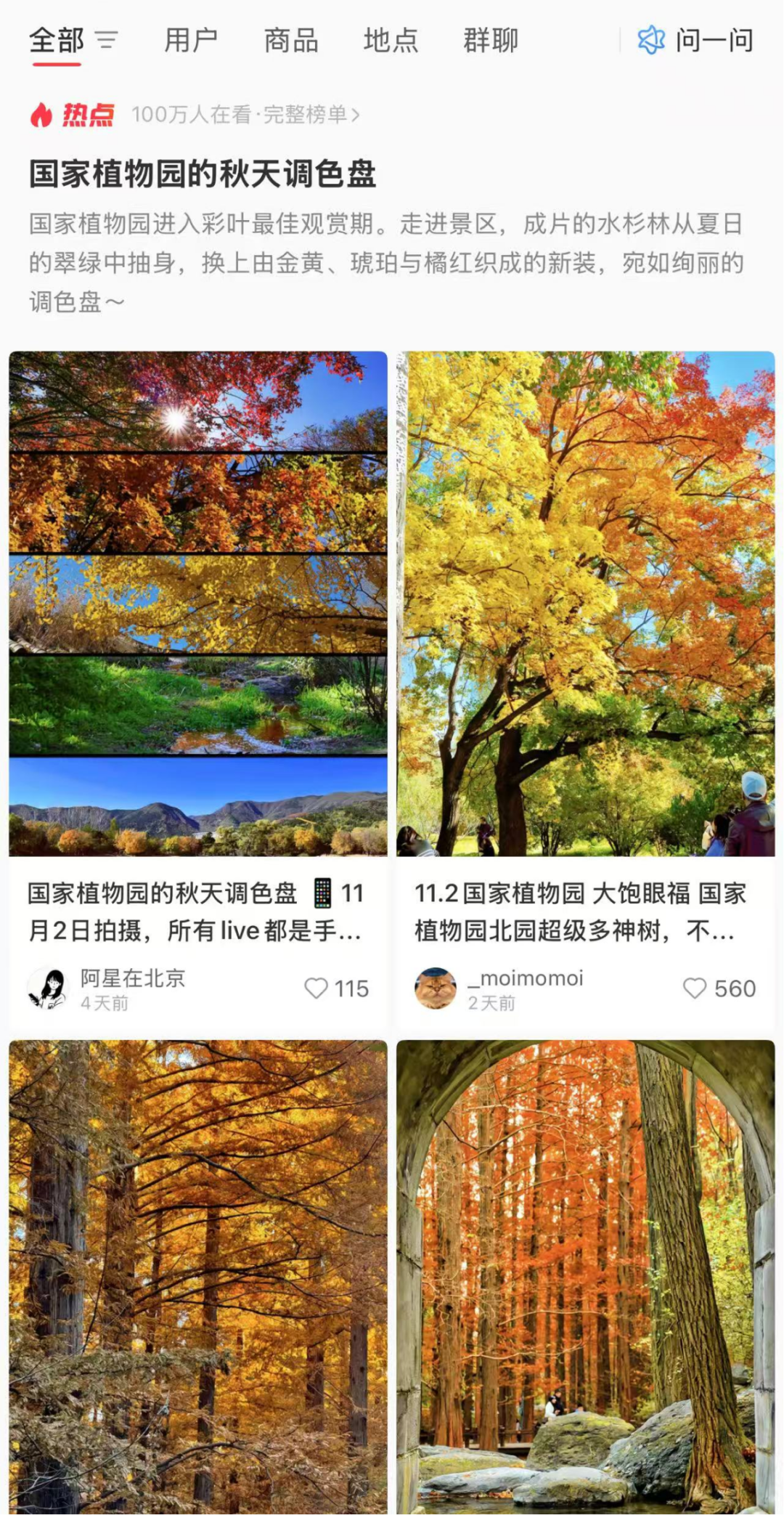Like the post by 阿星在北京
784x1515 pixels.
[317, 988]
